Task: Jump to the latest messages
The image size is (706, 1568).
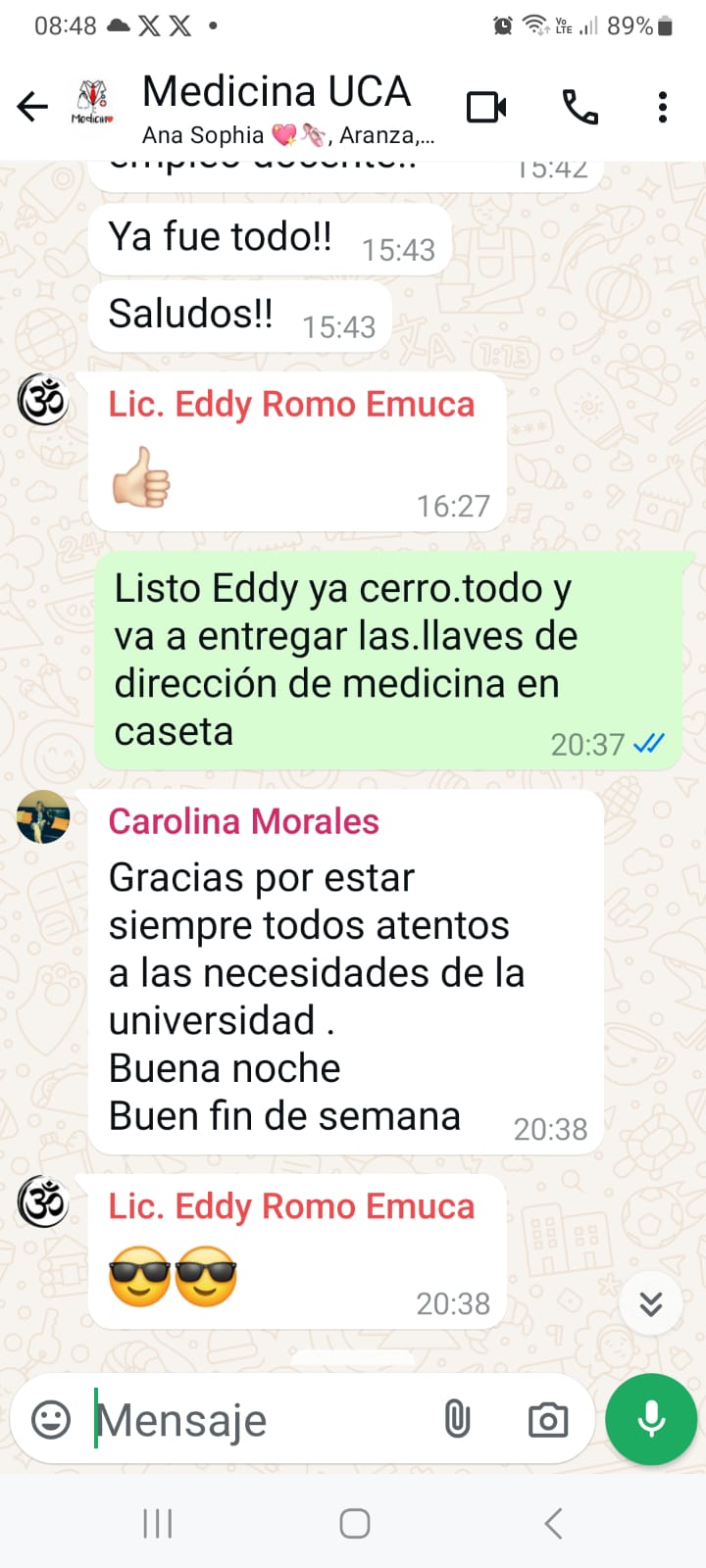Action: click(x=651, y=1303)
